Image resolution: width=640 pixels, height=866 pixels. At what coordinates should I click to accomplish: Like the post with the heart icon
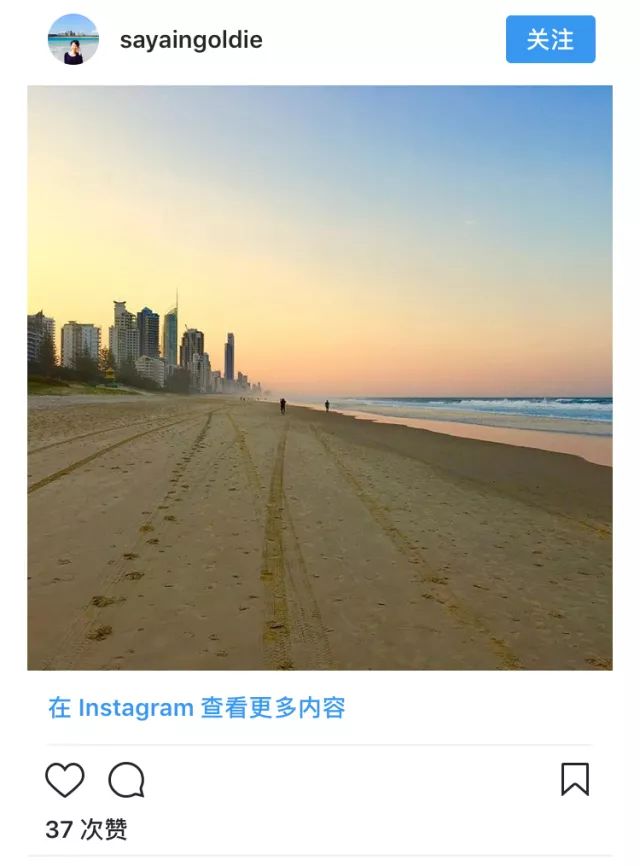(x=65, y=780)
